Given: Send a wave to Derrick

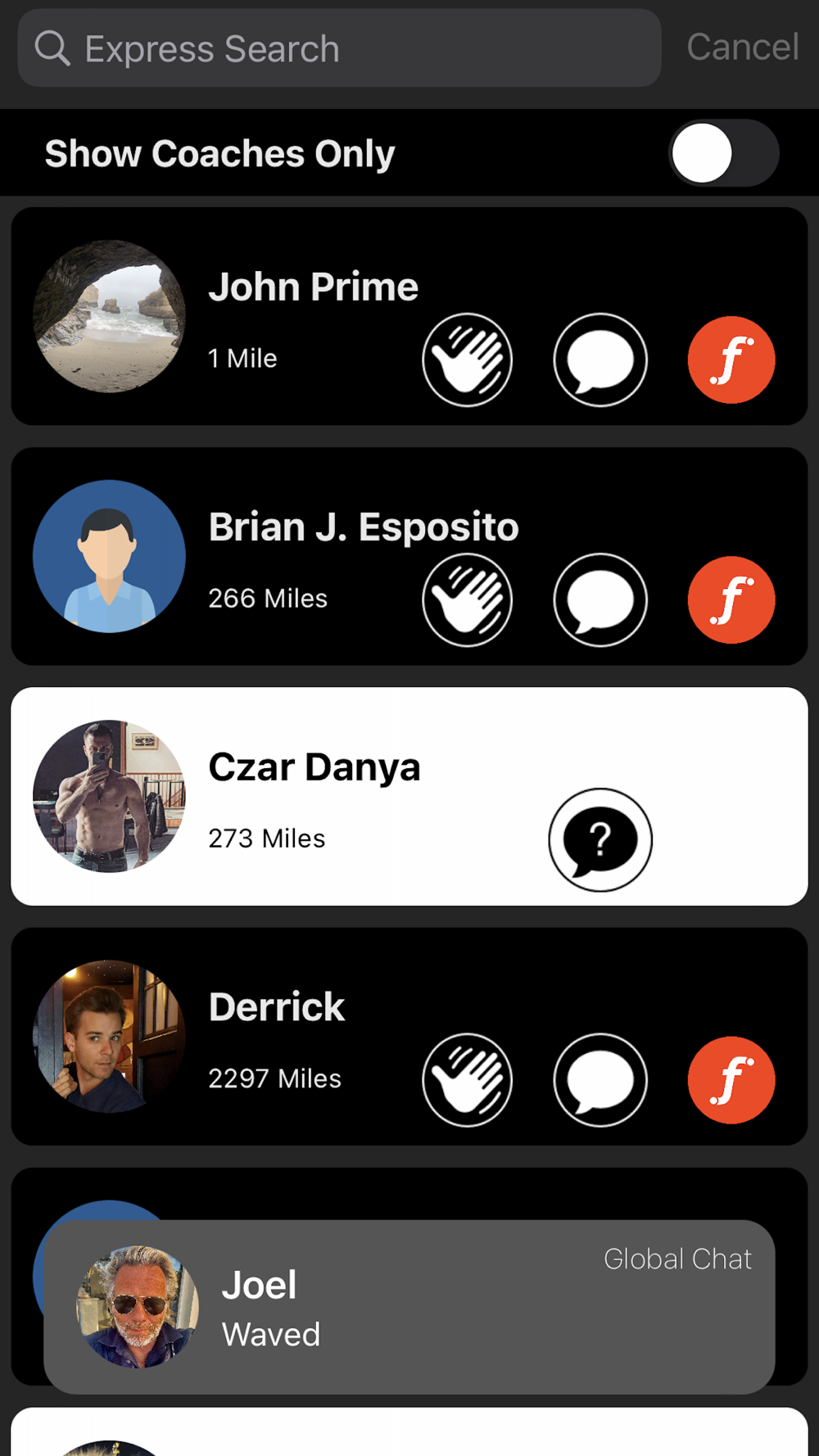Looking at the screenshot, I should [468, 1080].
